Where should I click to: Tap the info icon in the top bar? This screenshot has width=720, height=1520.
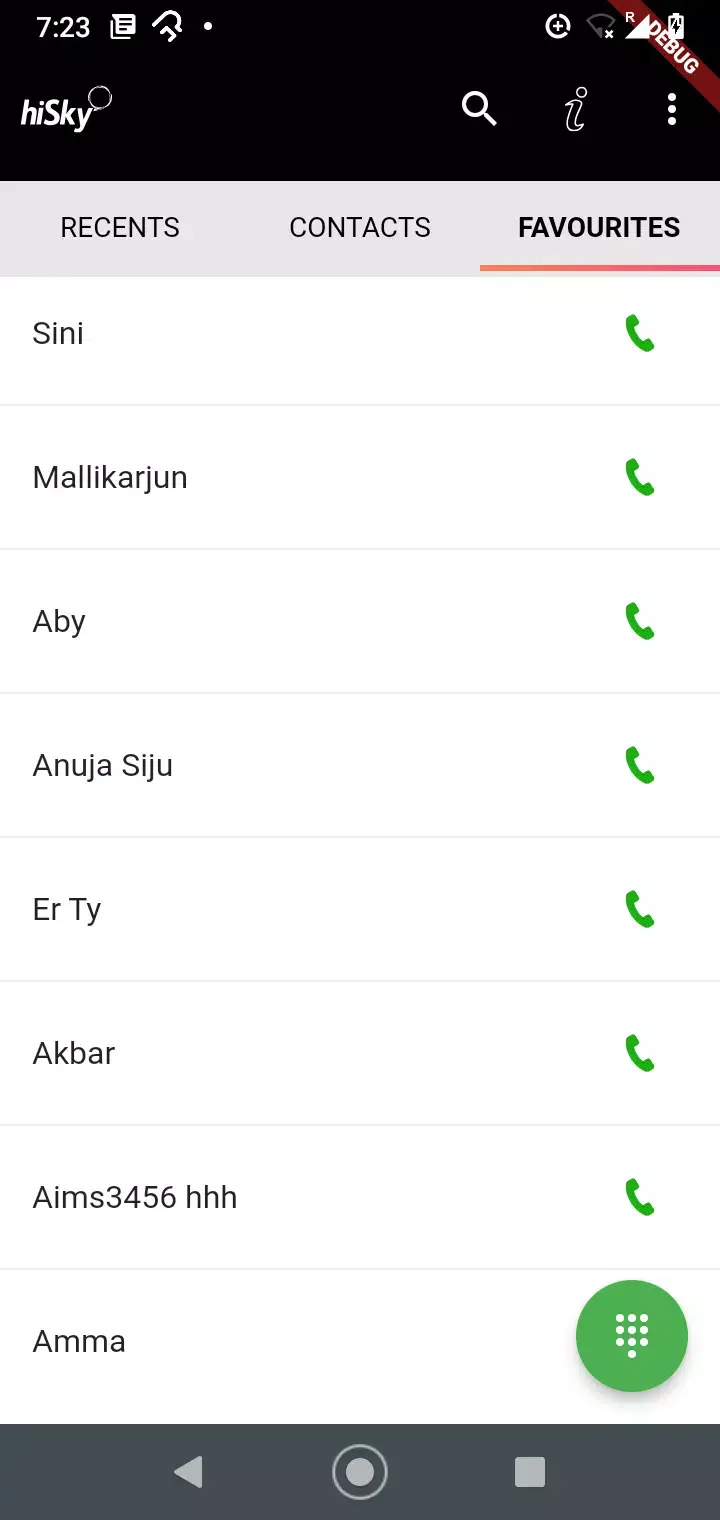tap(575, 109)
